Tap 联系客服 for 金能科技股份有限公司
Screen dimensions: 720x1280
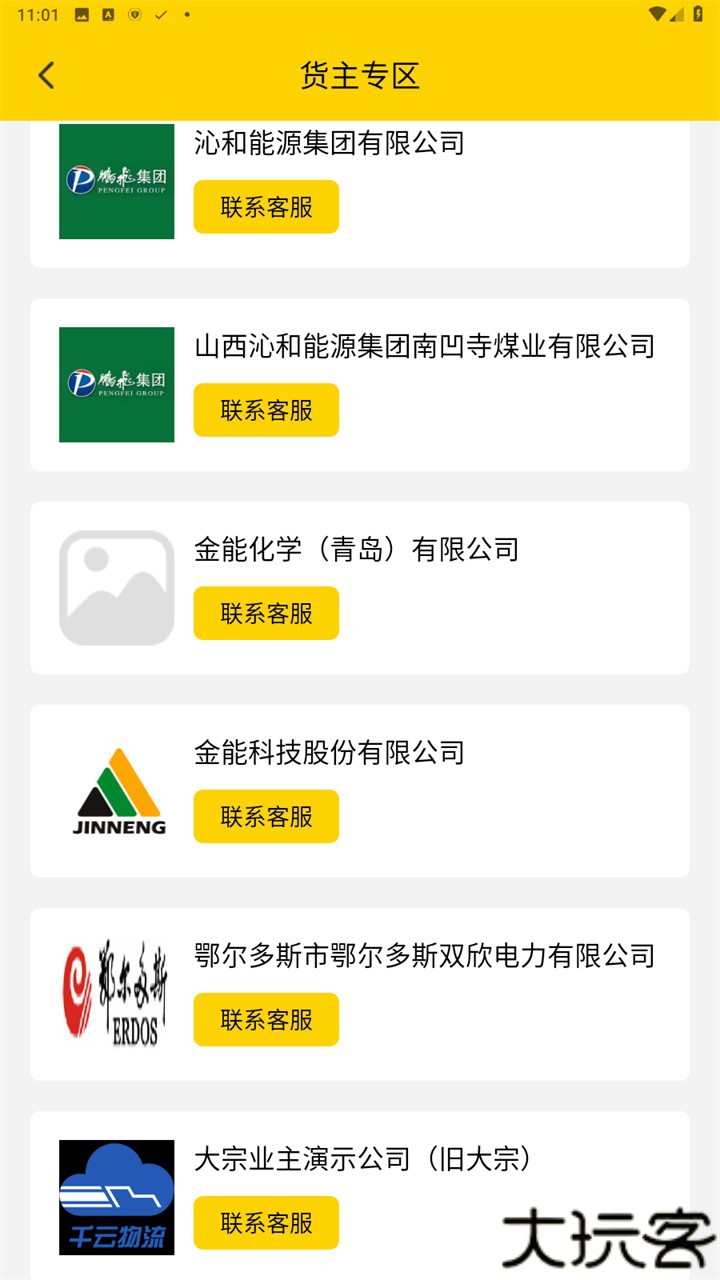click(266, 816)
